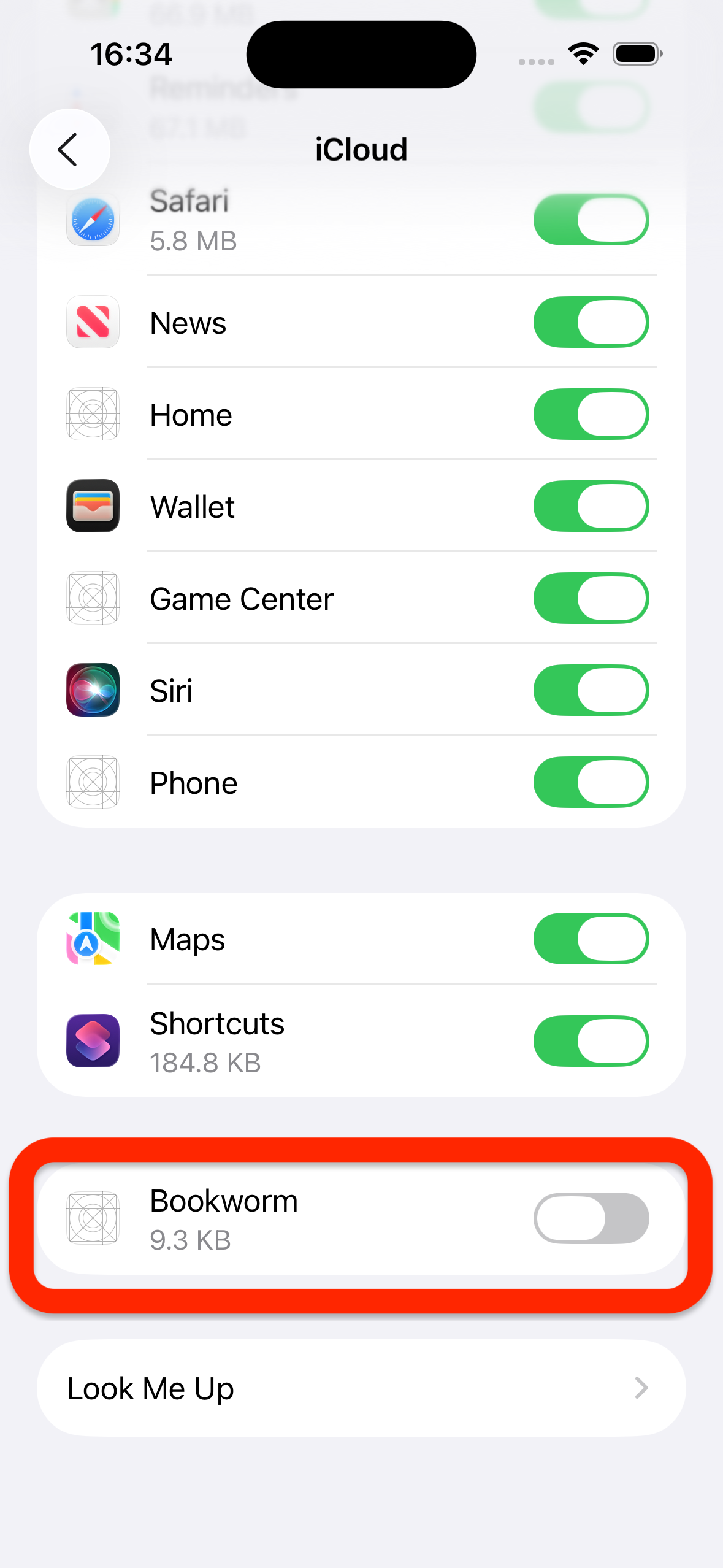The image size is (723, 1568).
Task: Open Look Me Up settings
Action: pos(361,1388)
